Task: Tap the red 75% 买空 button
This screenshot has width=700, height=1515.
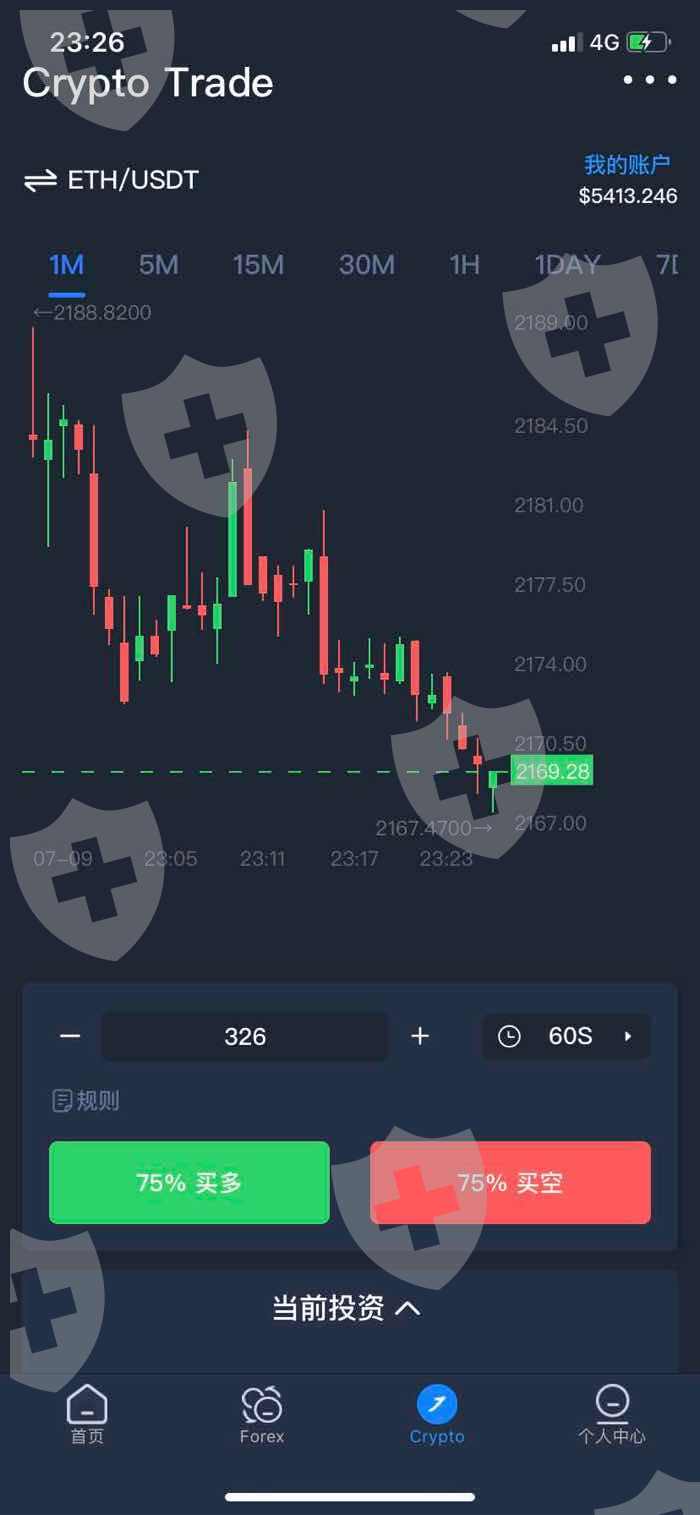Action: (x=510, y=1183)
